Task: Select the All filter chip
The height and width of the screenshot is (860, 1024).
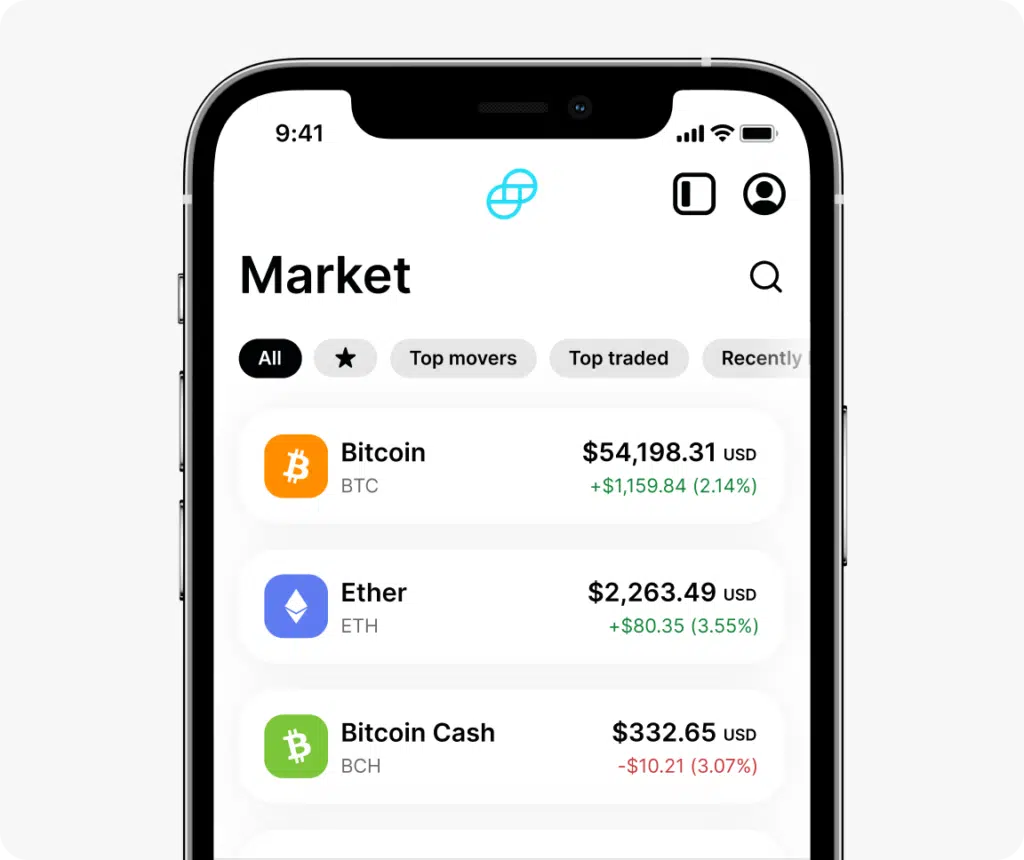Action: 270,358
